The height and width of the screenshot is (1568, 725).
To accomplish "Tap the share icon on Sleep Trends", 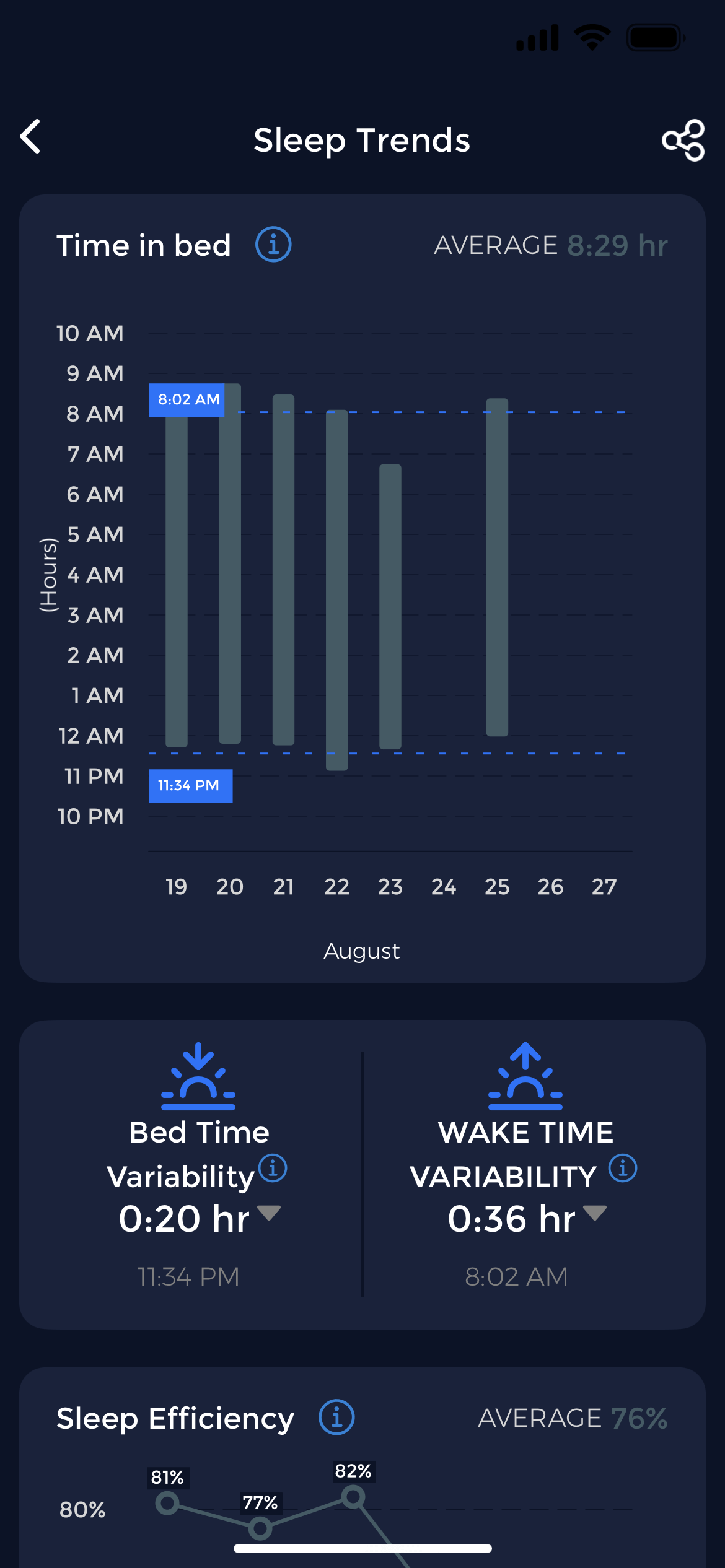I will [x=683, y=141].
